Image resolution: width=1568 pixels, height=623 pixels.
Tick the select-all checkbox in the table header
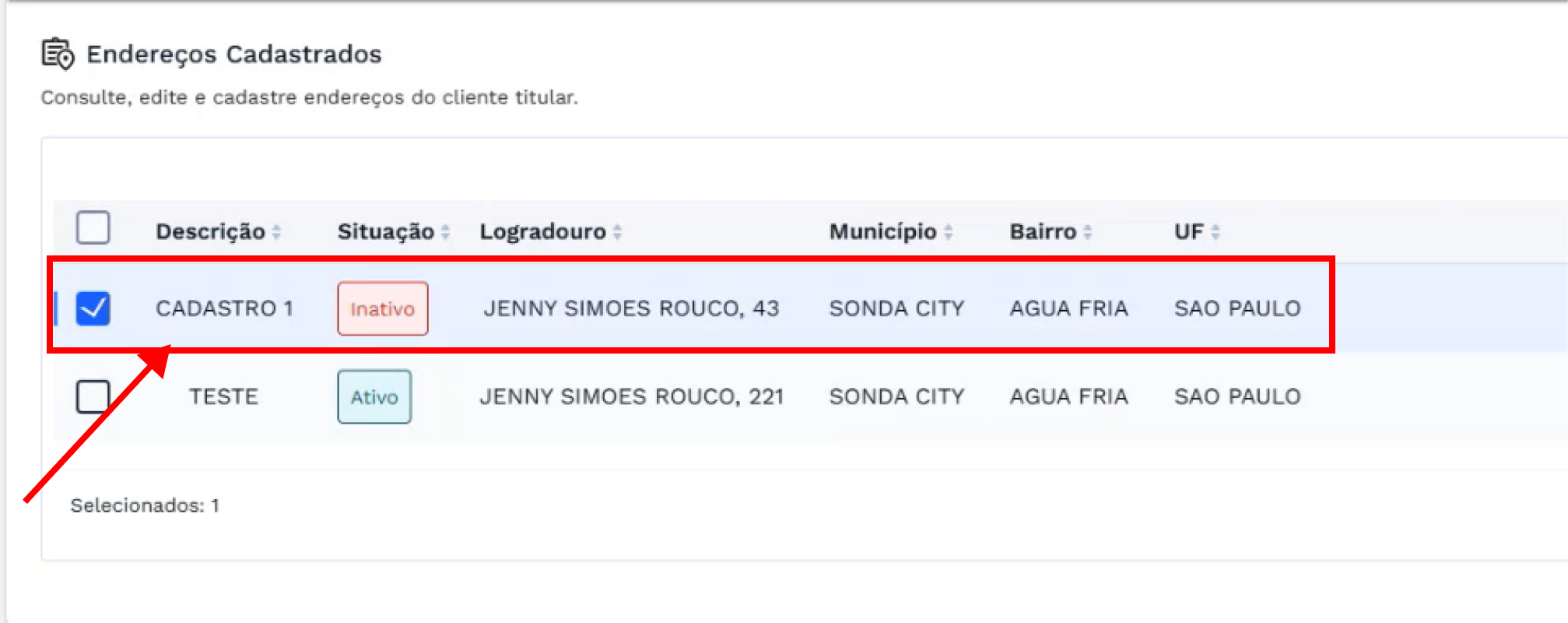tap(93, 228)
